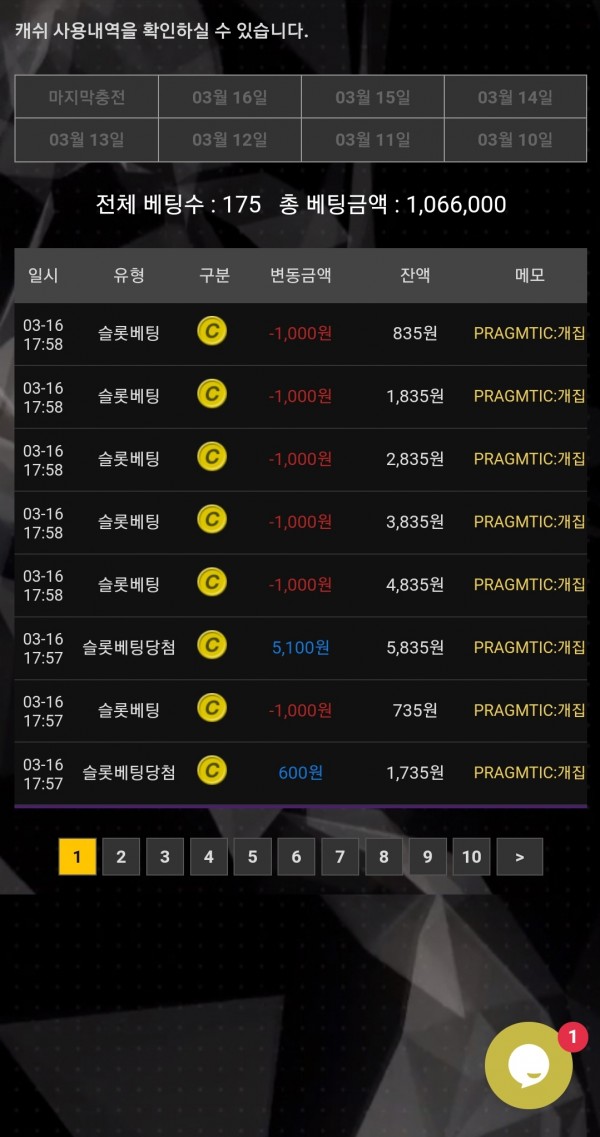Select the 마지막충전 filter
Image resolution: width=600 pixels, height=1137 pixels.
[87, 97]
